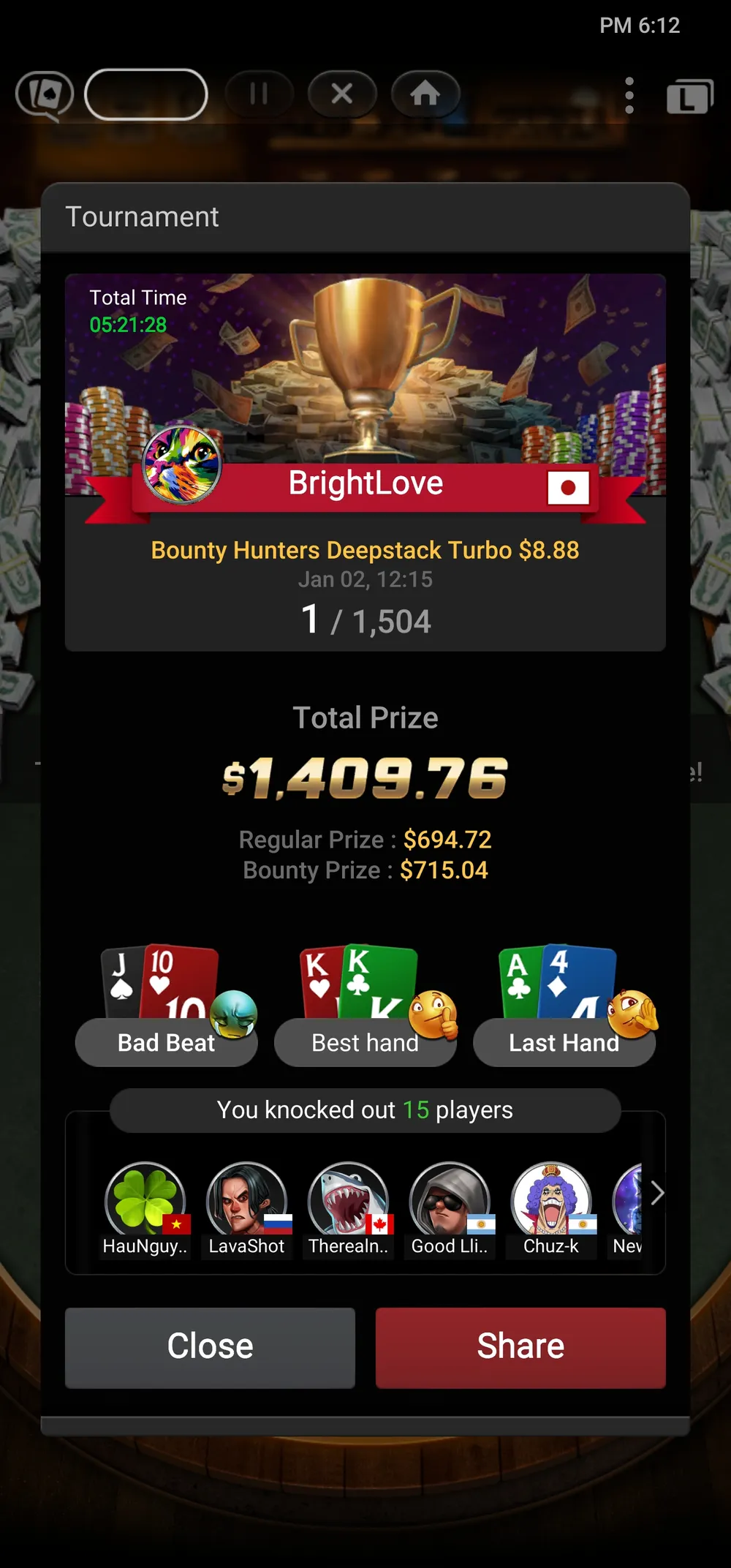Go to the home lobby
The height and width of the screenshot is (1568, 731).
coord(425,94)
